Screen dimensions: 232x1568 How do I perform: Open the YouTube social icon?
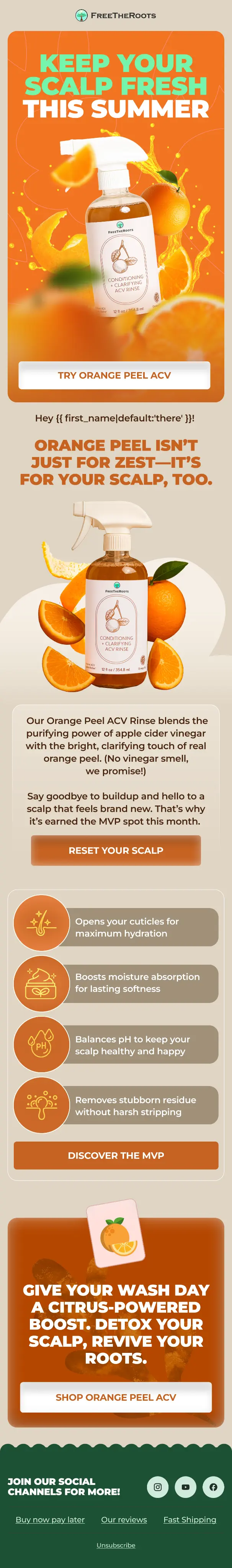click(186, 1486)
